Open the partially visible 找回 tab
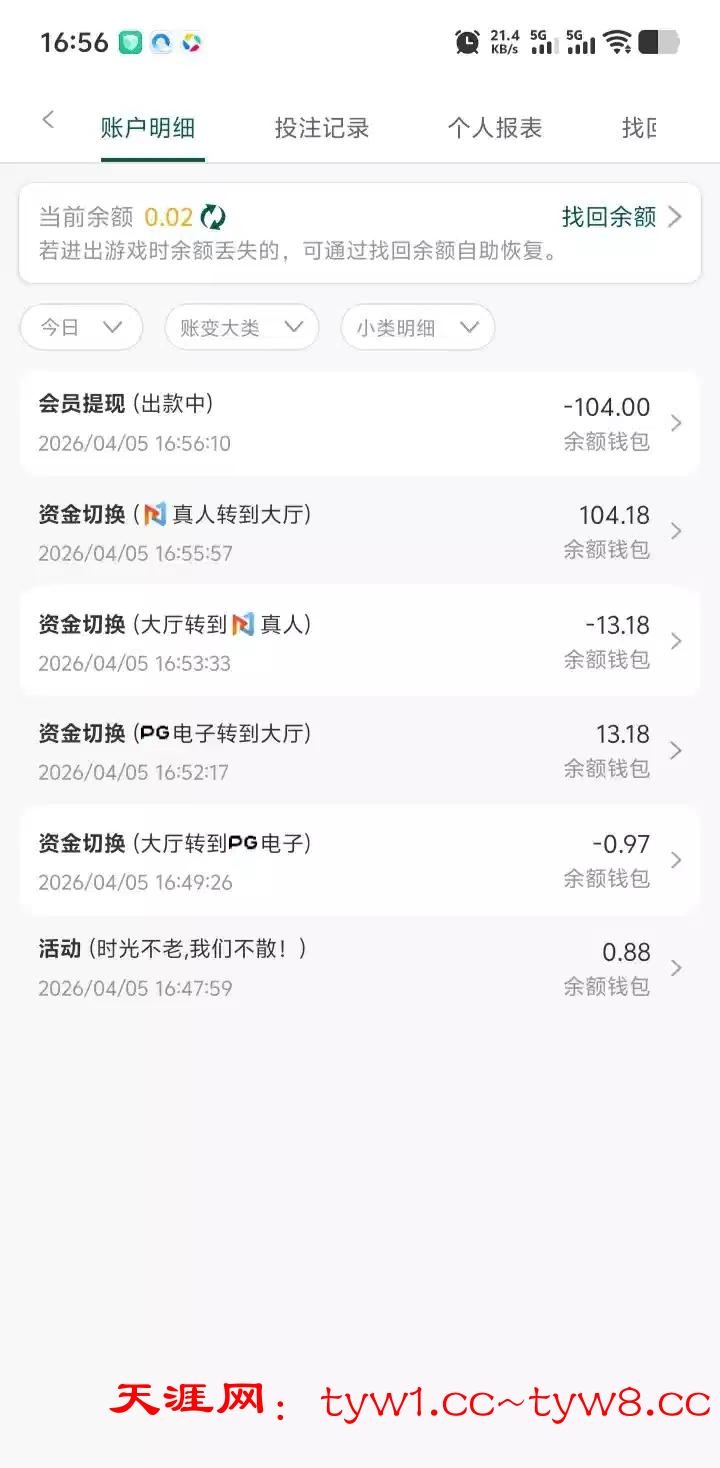The image size is (720, 1468). pos(640,128)
